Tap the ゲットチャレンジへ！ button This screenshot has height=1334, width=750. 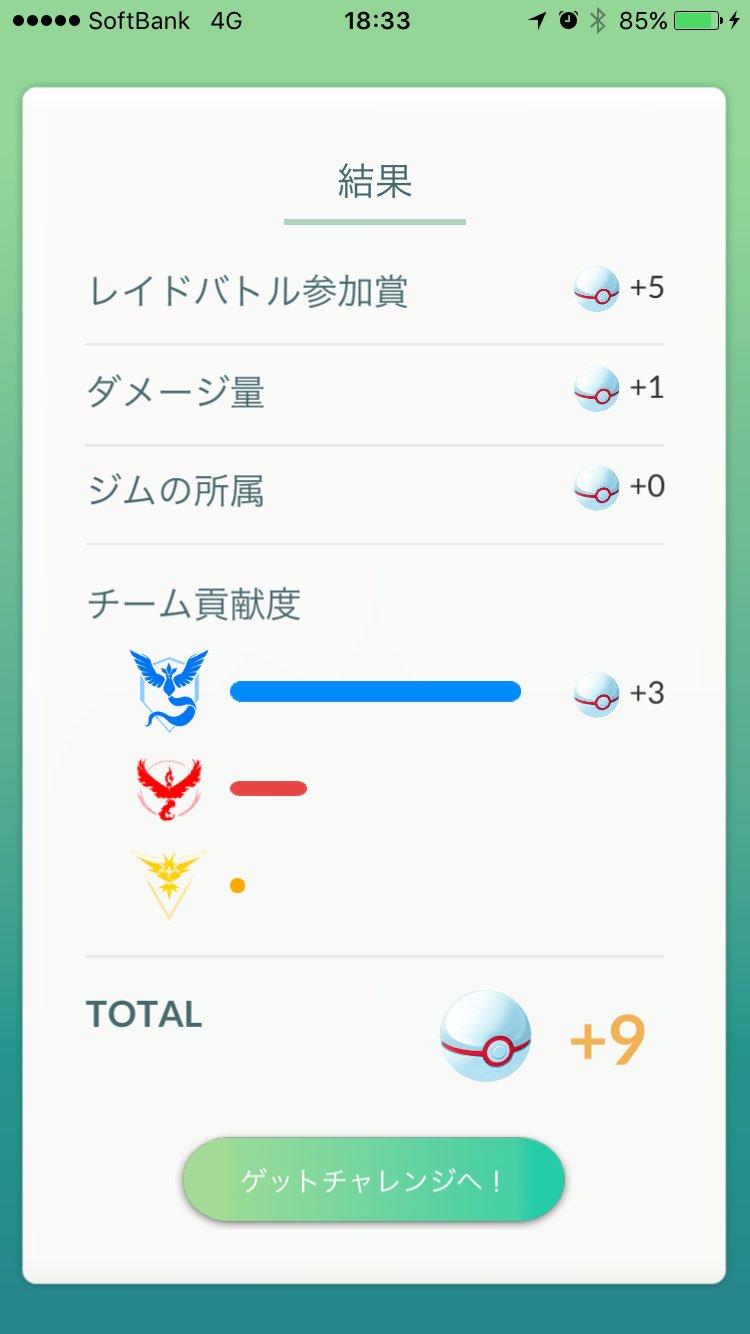373,1180
